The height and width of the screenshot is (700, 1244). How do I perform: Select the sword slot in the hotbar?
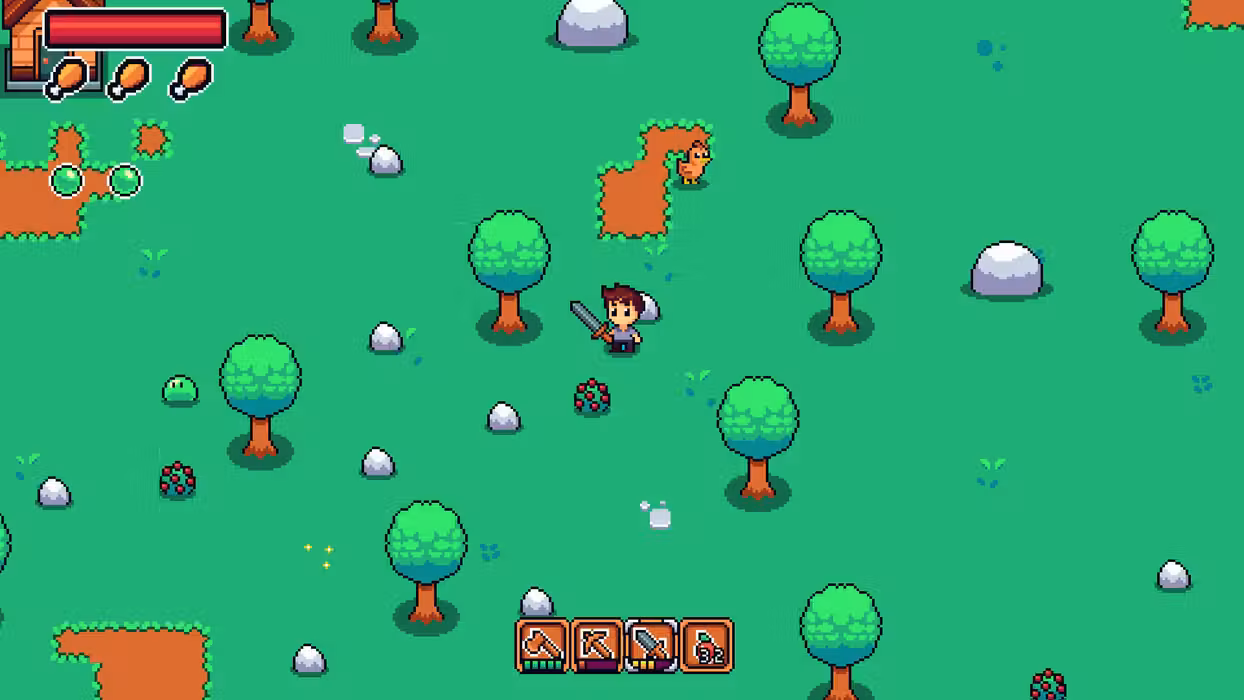pos(652,645)
